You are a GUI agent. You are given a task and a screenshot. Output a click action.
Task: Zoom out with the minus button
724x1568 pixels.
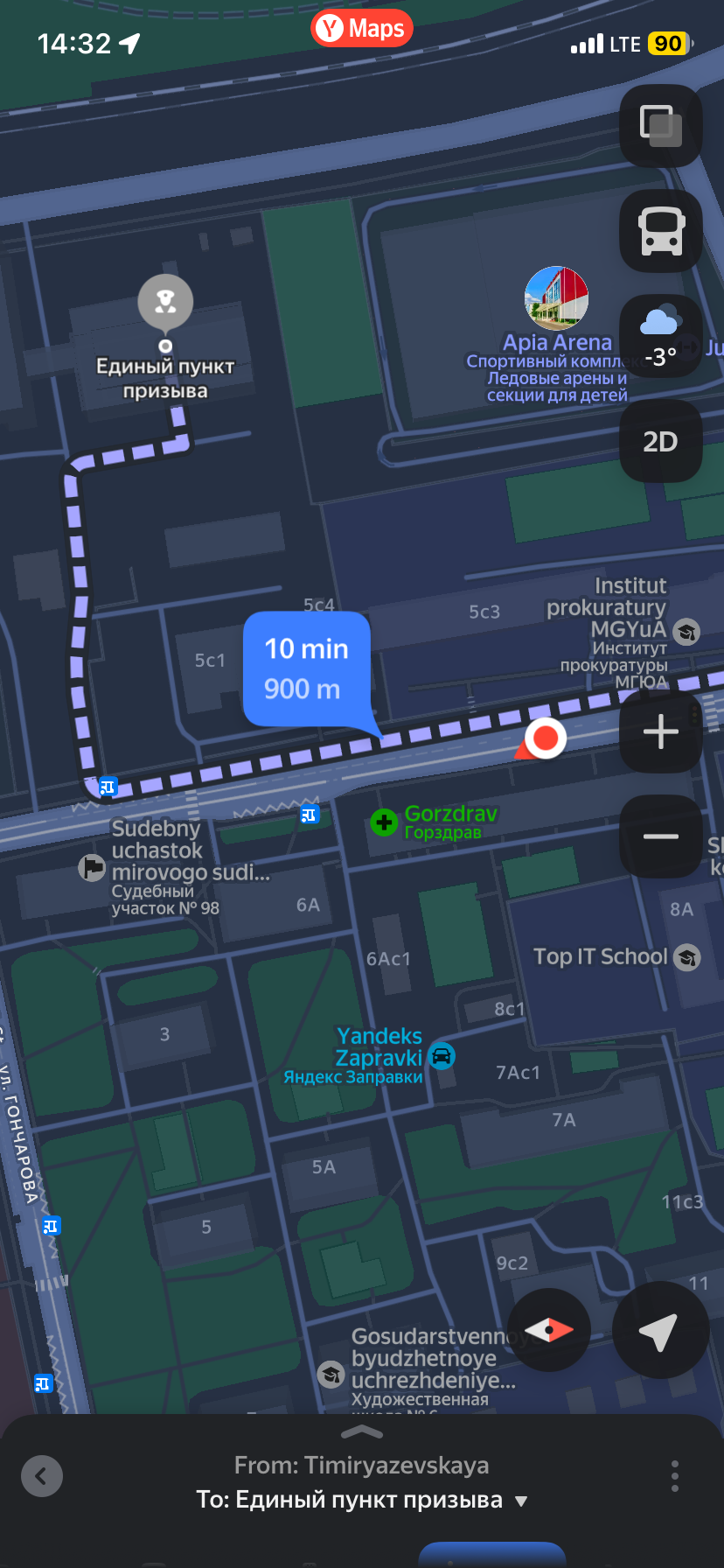click(660, 836)
